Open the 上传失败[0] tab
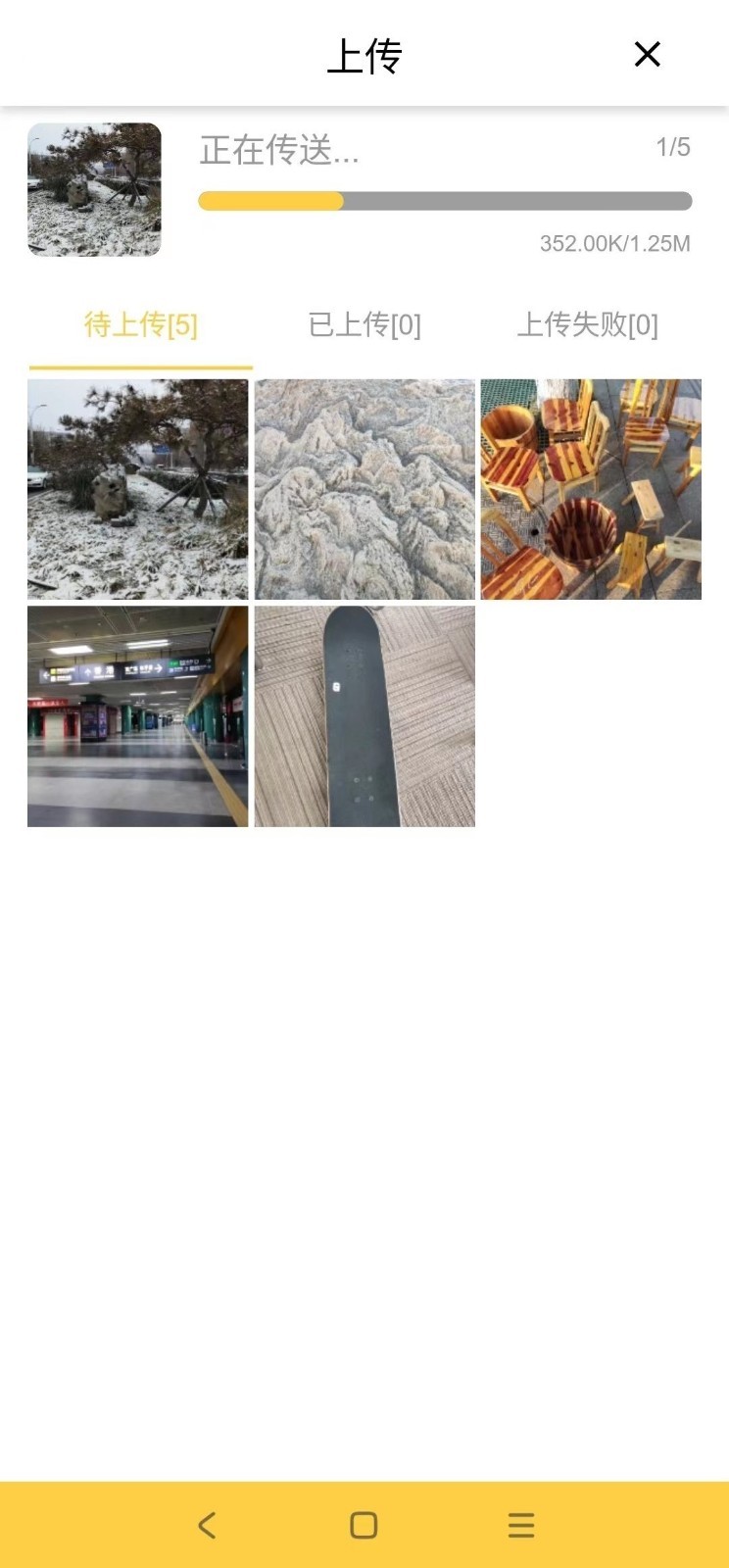The height and width of the screenshot is (1568, 729). click(587, 324)
